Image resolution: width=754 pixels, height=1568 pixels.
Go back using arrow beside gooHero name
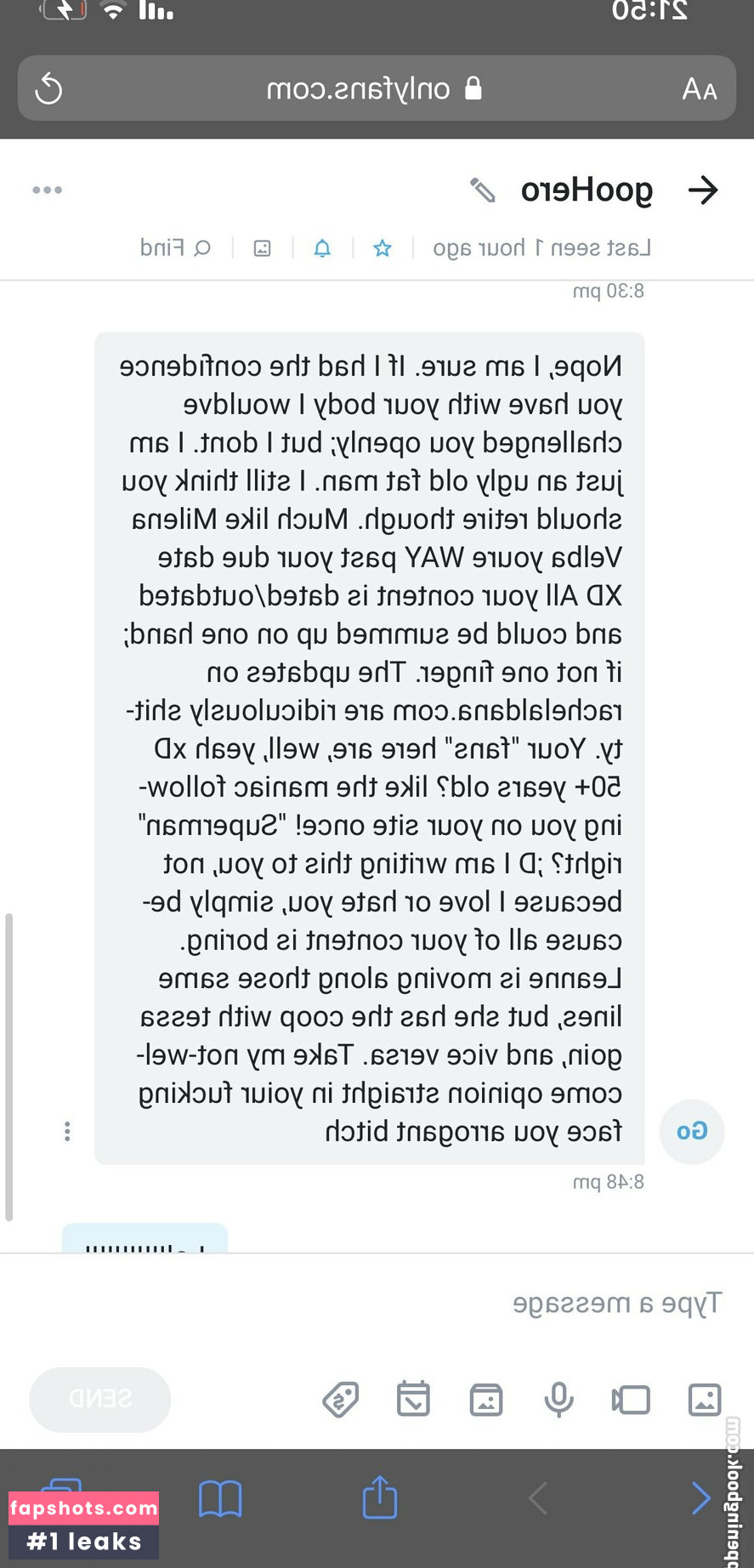click(x=703, y=190)
